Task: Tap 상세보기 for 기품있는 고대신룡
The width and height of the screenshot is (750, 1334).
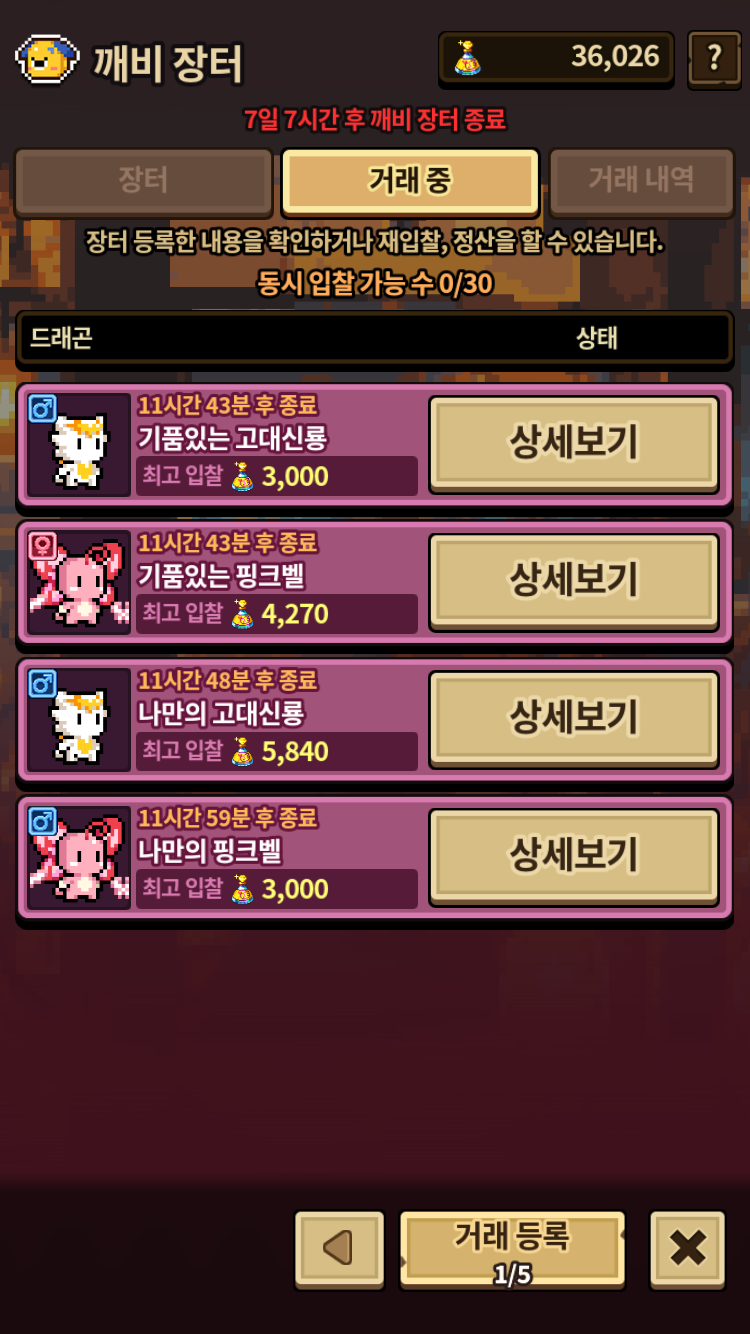Action: coord(574,443)
